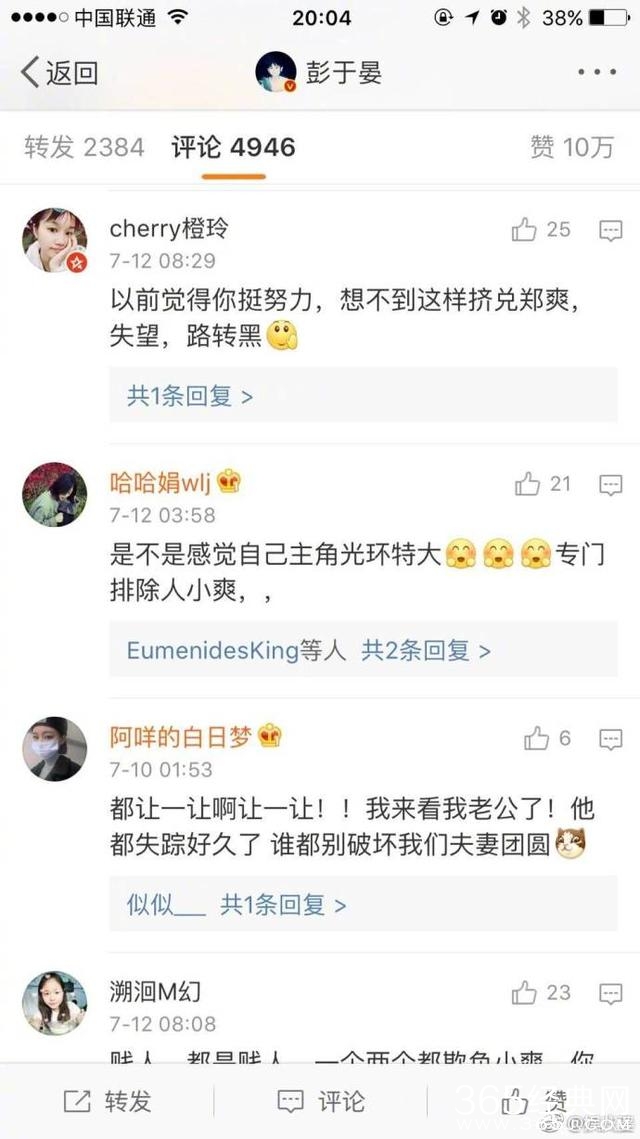The image size is (640, 1139).
Task: Like the comment by cherry橙玲
Action: pyautogui.click(x=525, y=230)
